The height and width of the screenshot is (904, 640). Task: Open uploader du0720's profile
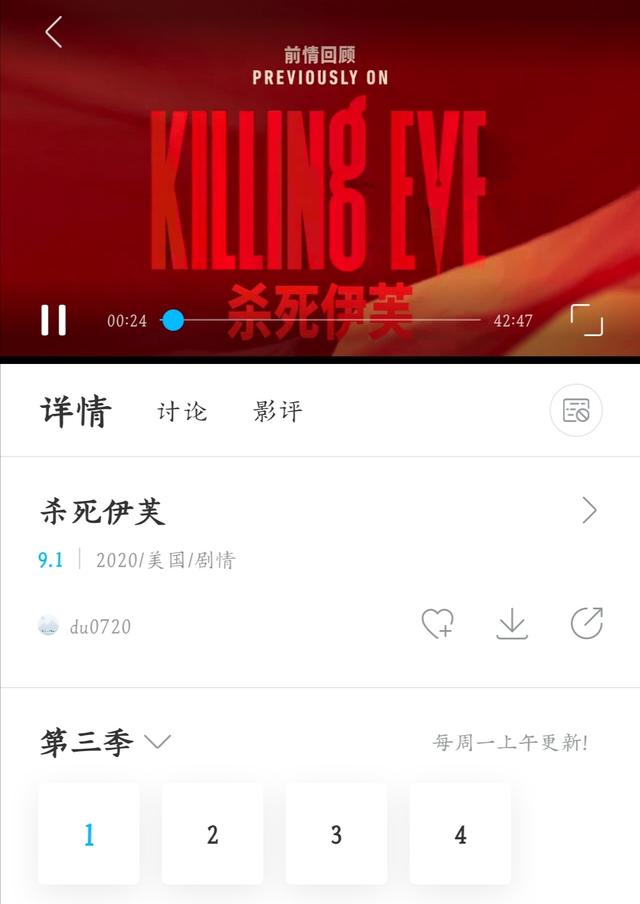[x=86, y=627]
